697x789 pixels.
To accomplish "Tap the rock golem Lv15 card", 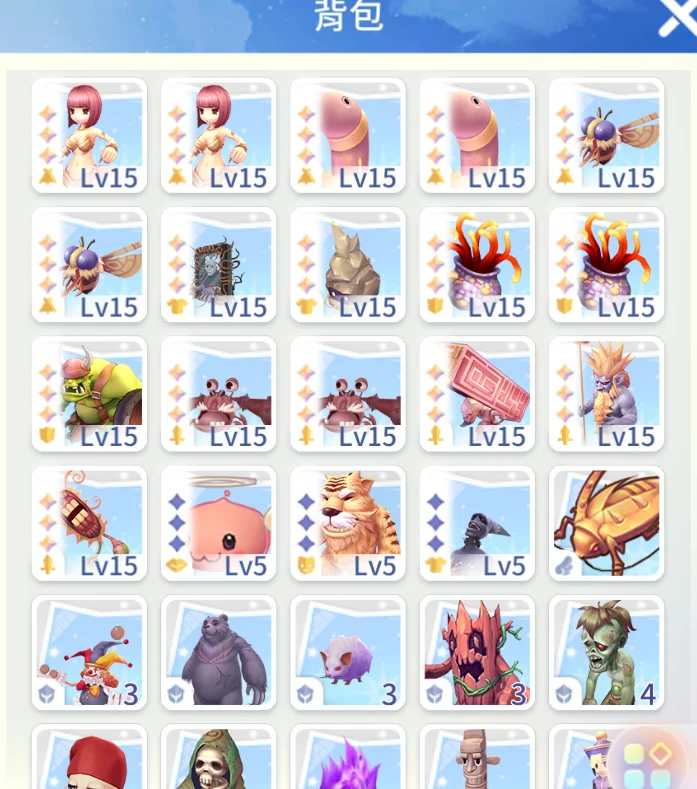I will (348, 264).
